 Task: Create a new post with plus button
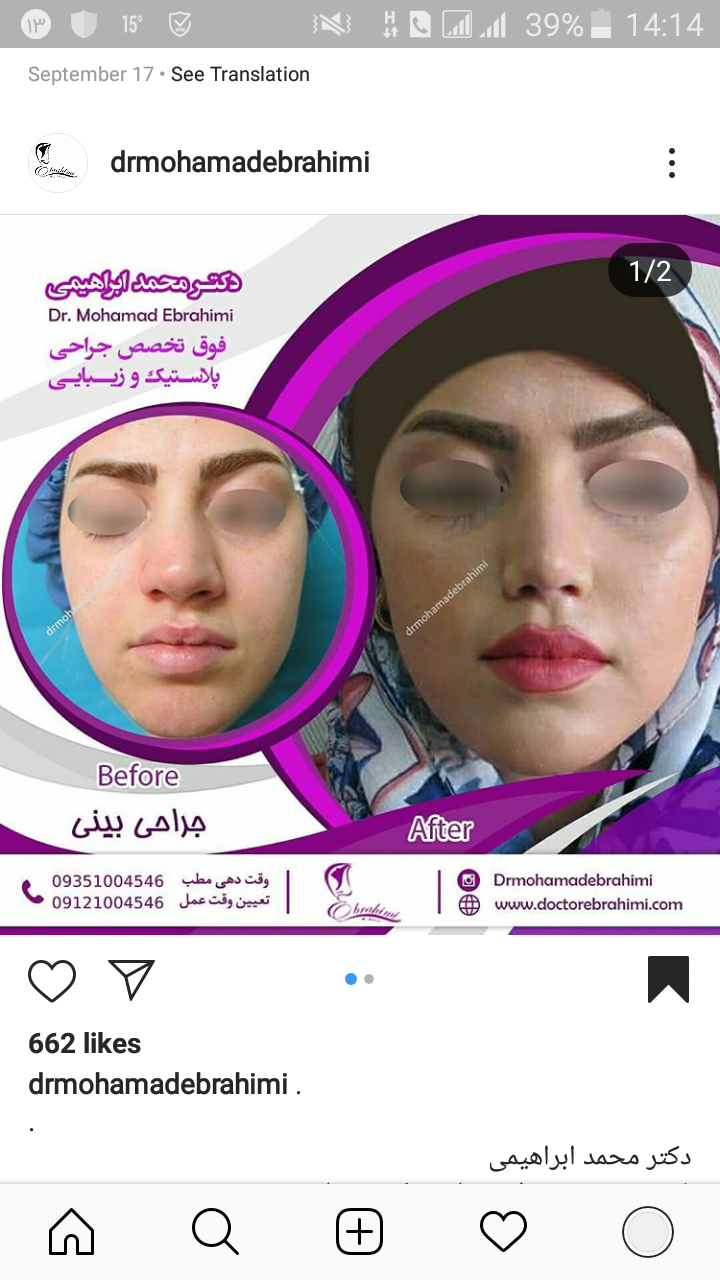click(360, 1231)
